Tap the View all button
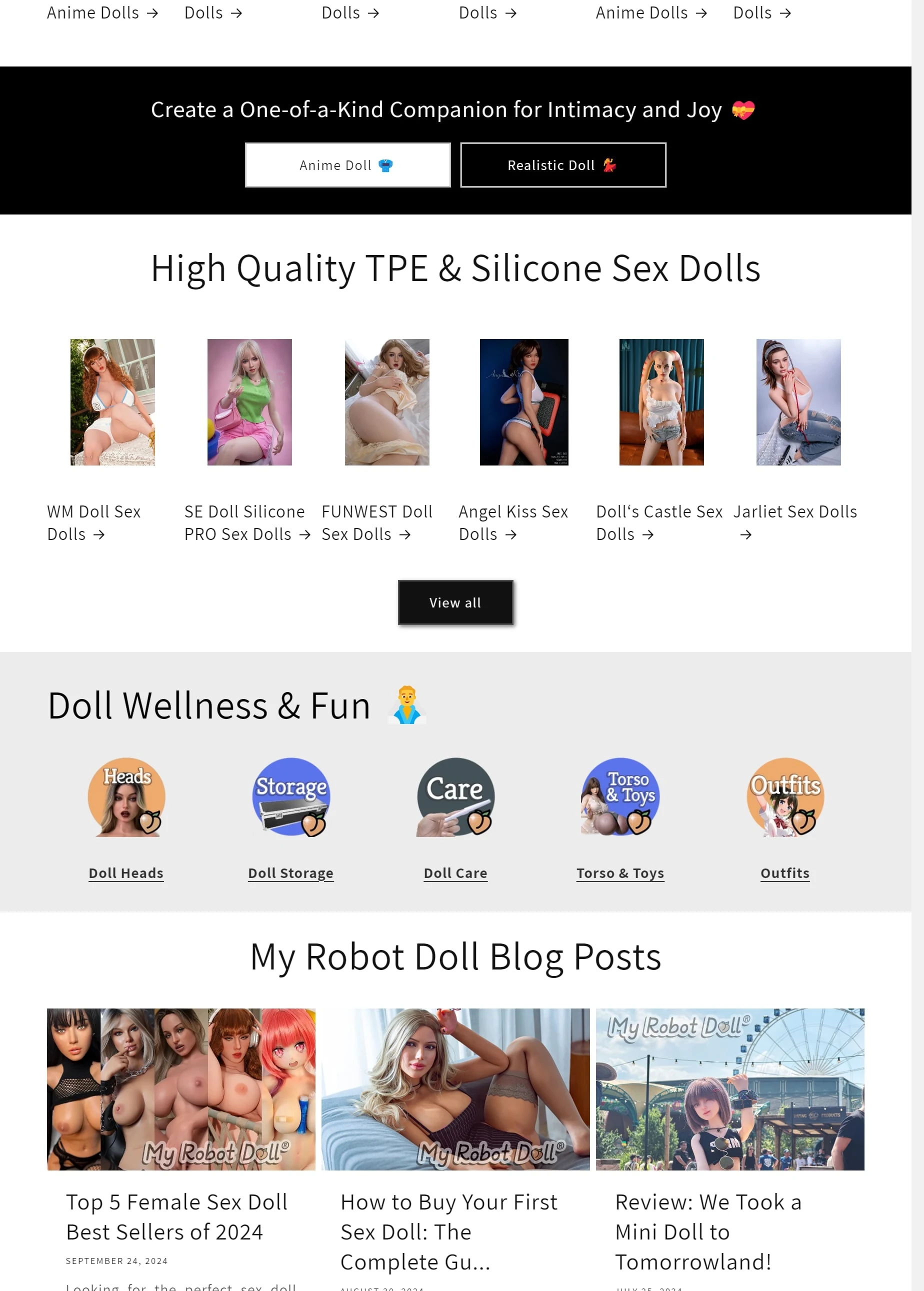The height and width of the screenshot is (1291, 924). click(455, 602)
